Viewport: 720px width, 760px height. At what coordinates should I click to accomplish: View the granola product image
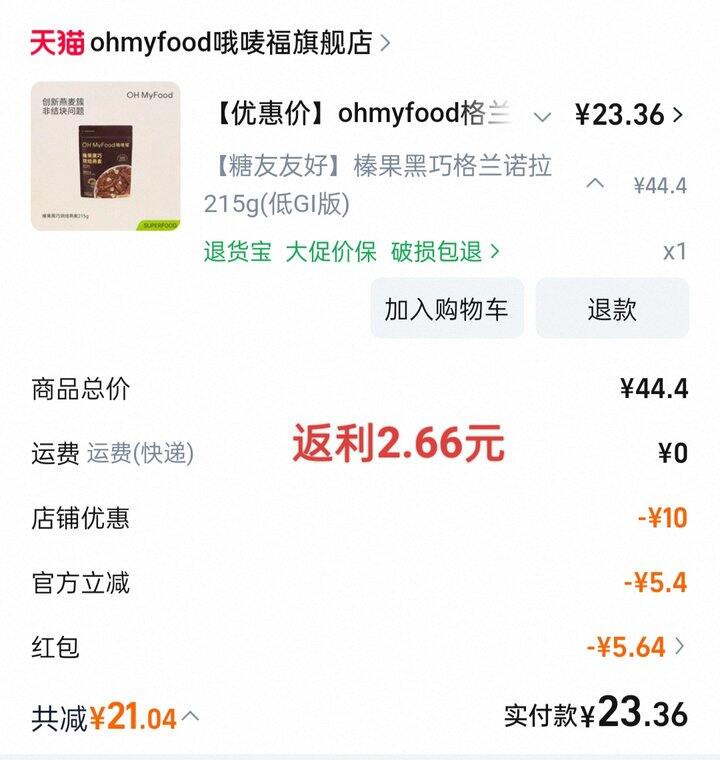(105, 156)
